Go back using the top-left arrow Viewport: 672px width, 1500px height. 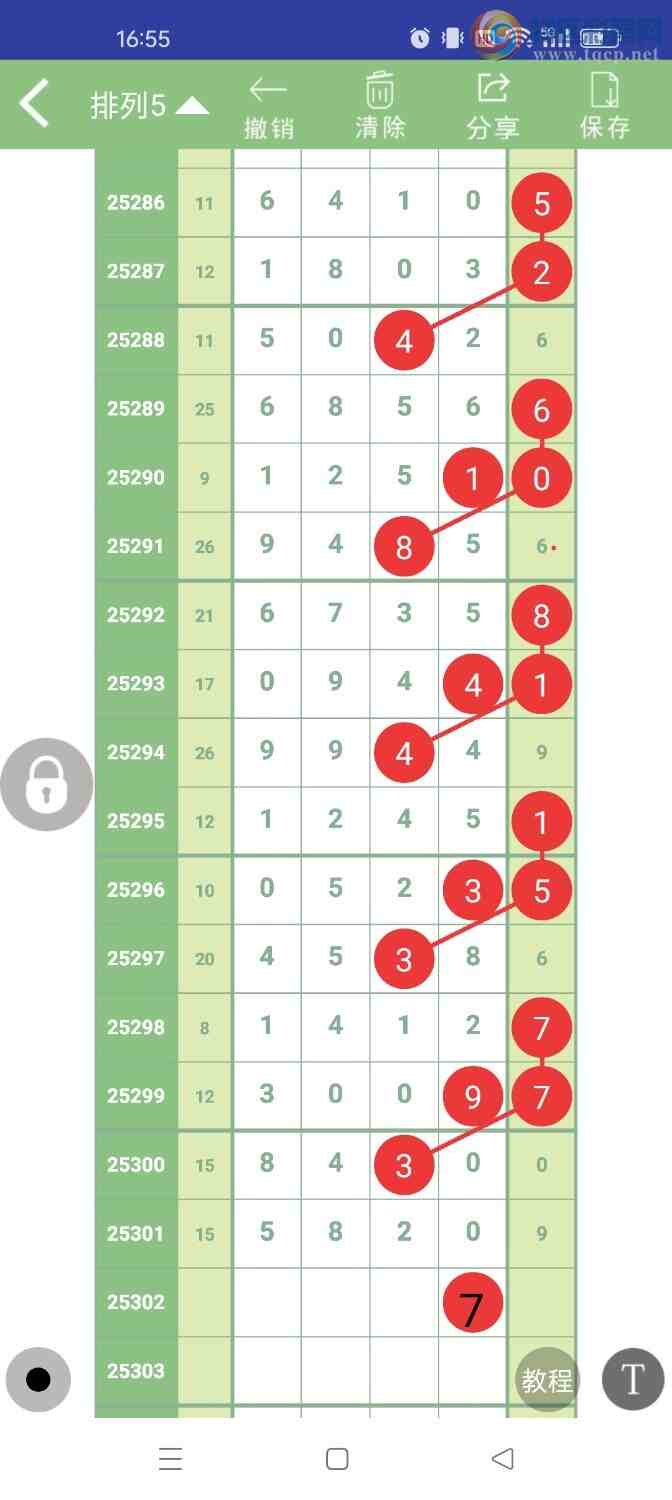34,104
